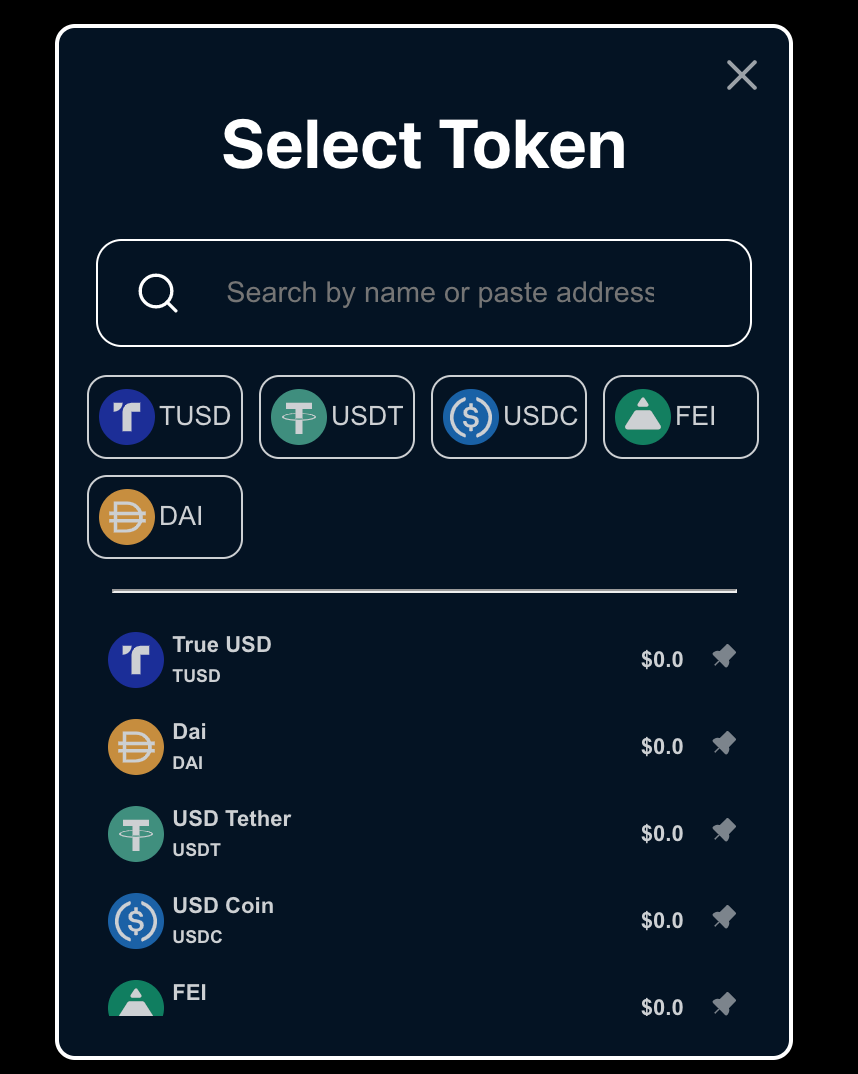Pick the FEI shortcut chip

pos(680,417)
